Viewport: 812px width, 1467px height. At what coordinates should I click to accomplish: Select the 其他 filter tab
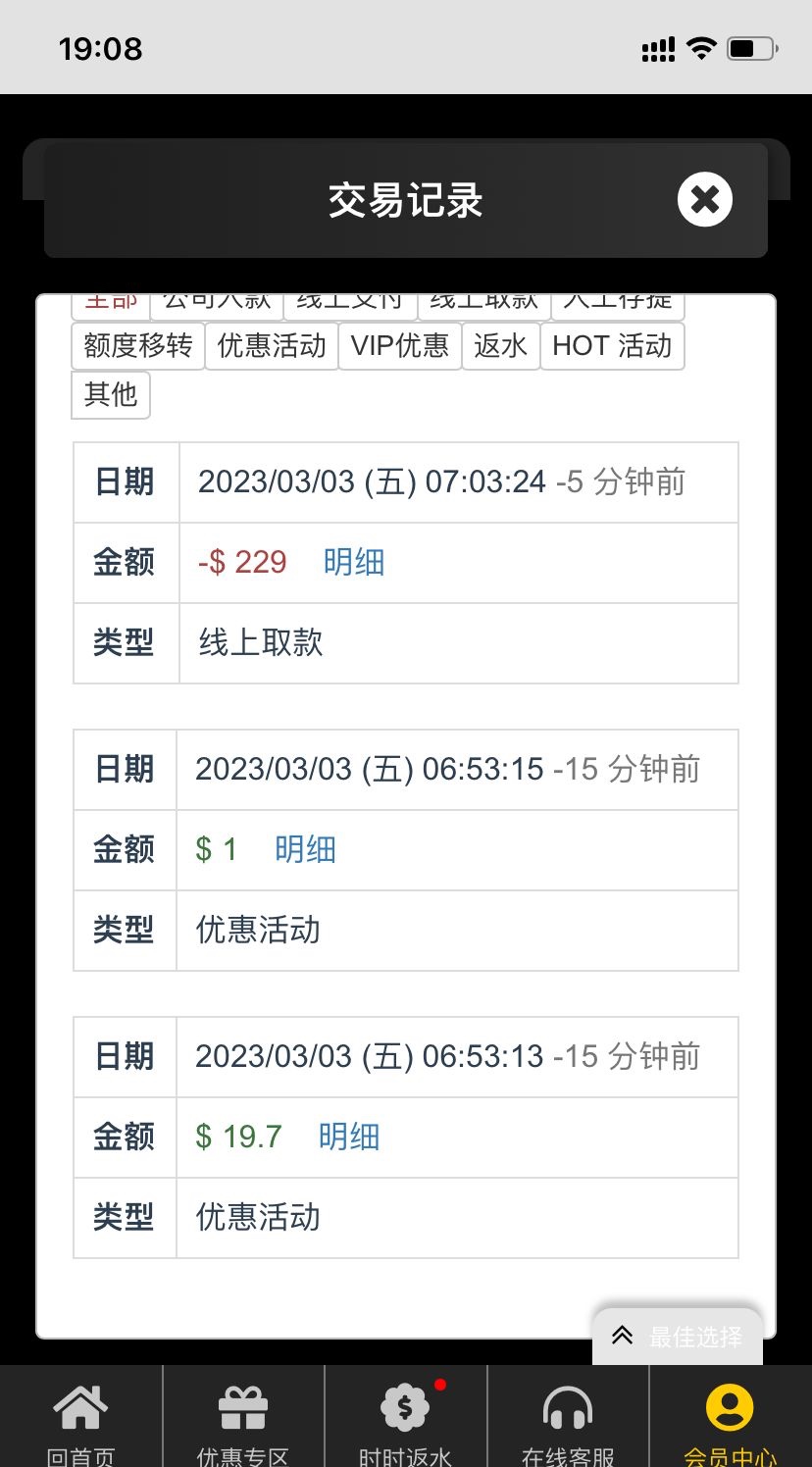click(x=110, y=394)
